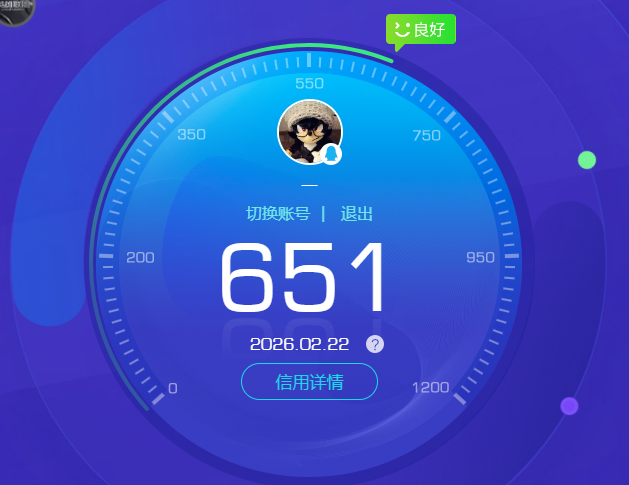Viewport: 629px width, 485px height.
Task: Tap 切换账号 to switch account
Action: (x=278, y=213)
